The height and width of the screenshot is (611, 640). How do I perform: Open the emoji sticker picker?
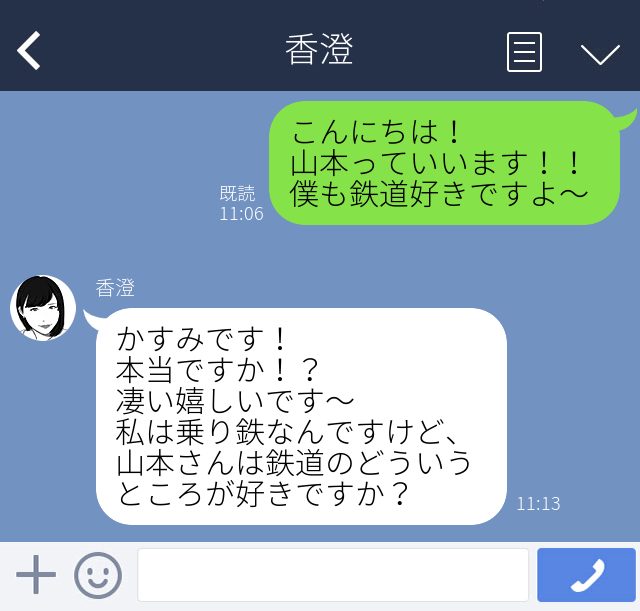click(x=97, y=575)
